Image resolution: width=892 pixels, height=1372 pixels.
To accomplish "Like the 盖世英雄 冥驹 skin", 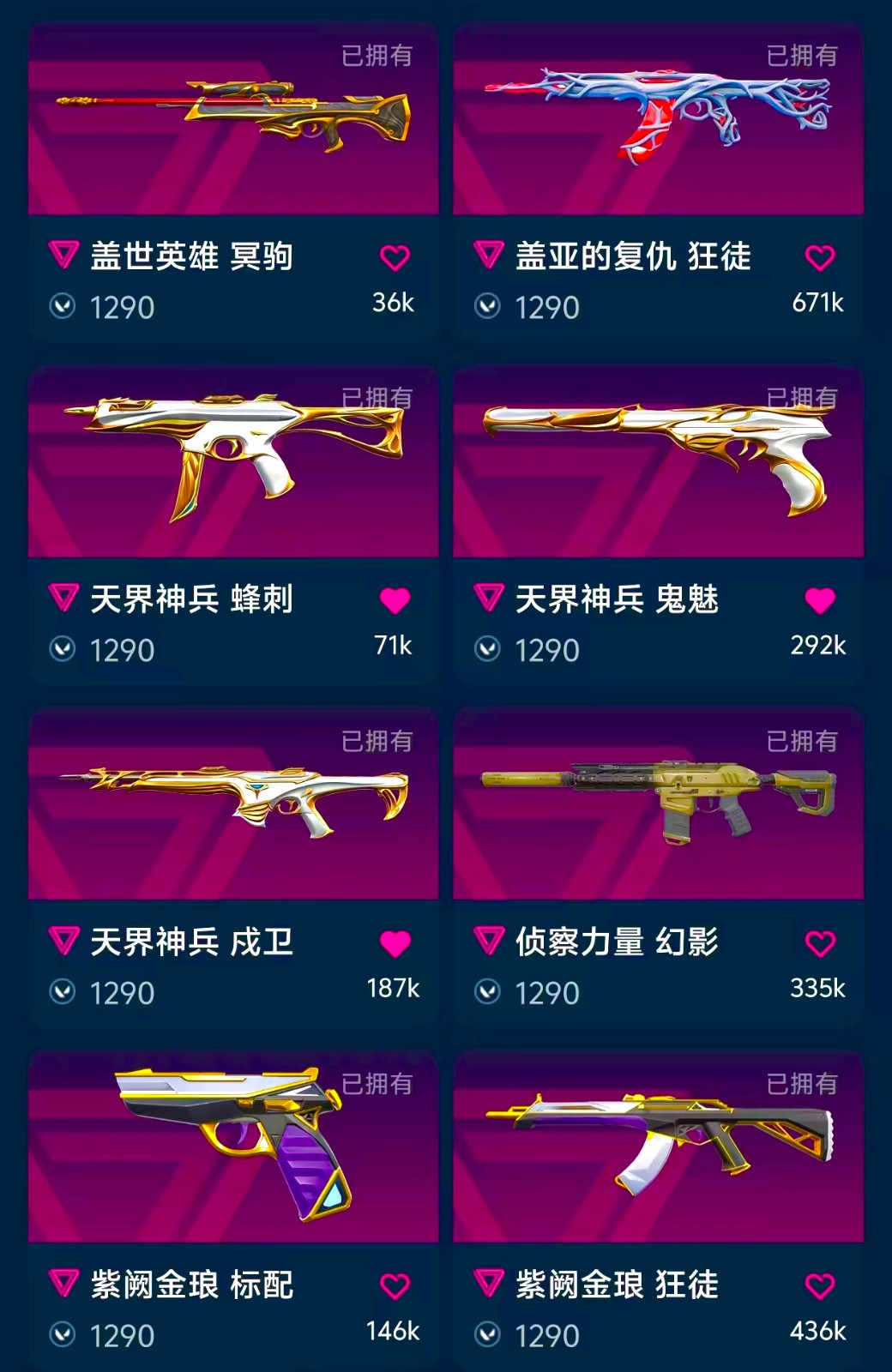I will pyautogui.click(x=395, y=258).
